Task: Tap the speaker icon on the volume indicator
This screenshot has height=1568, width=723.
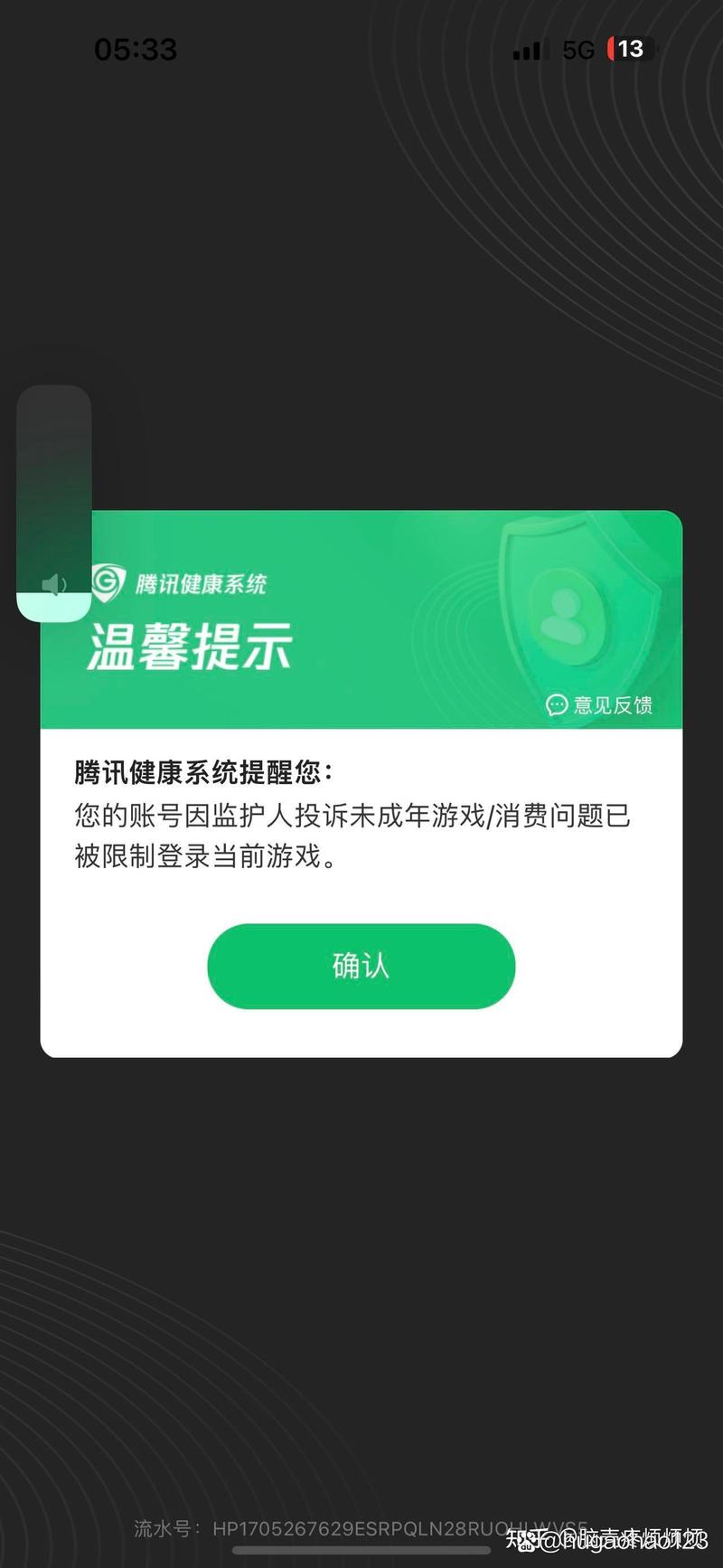Action: 54,585
